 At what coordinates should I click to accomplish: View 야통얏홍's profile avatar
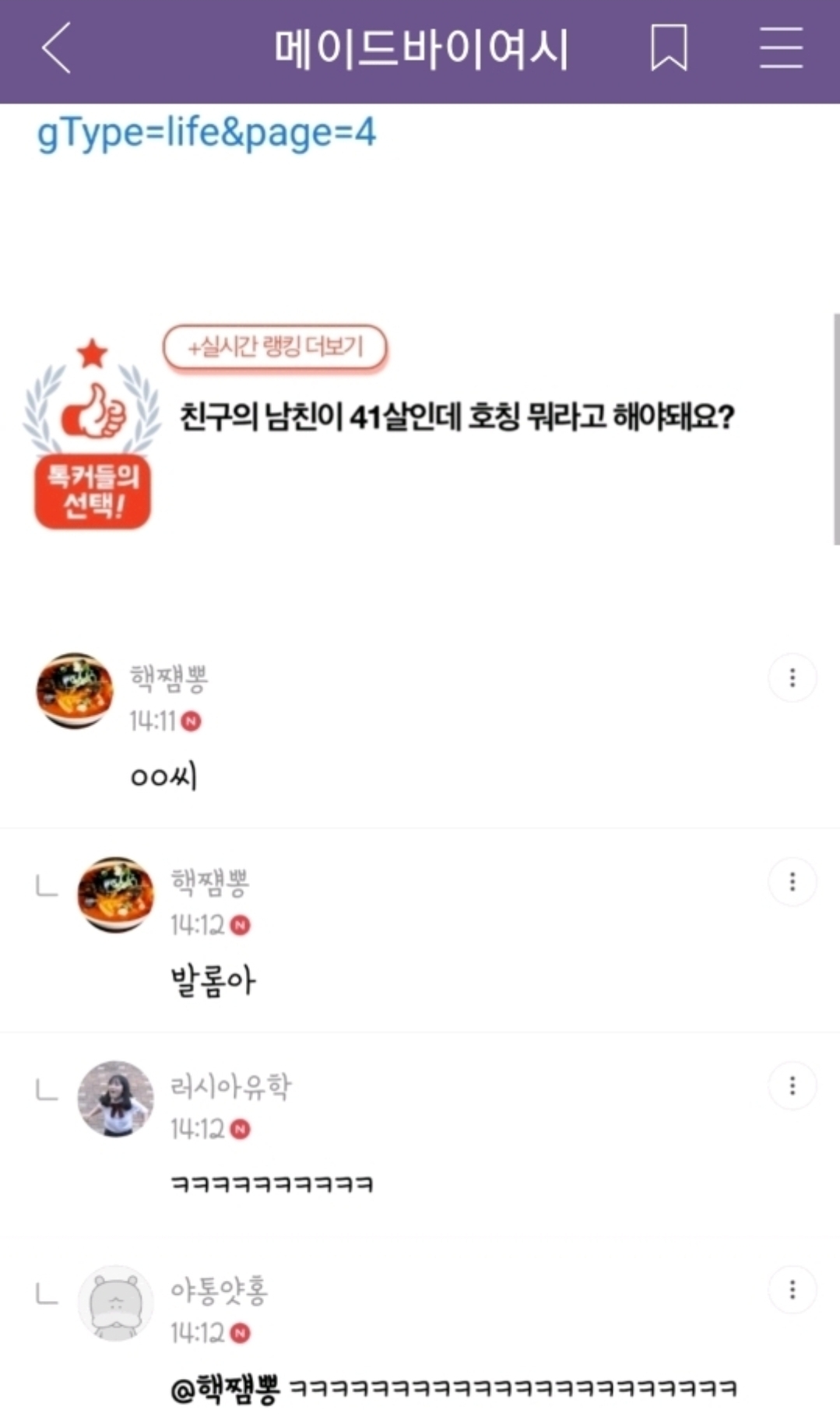click(x=115, y=1303)
